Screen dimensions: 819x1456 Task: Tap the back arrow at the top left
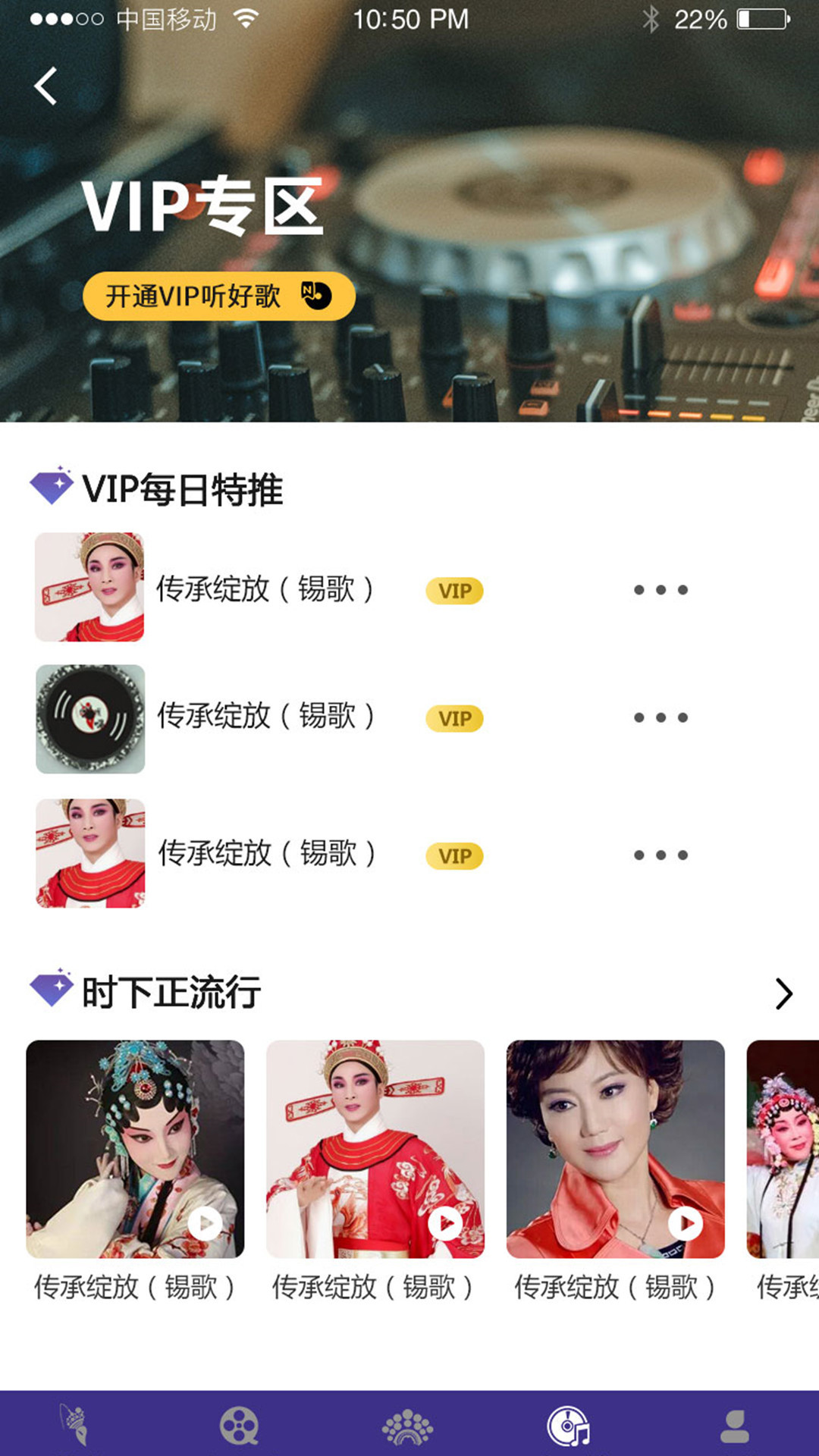coord(47,85)
